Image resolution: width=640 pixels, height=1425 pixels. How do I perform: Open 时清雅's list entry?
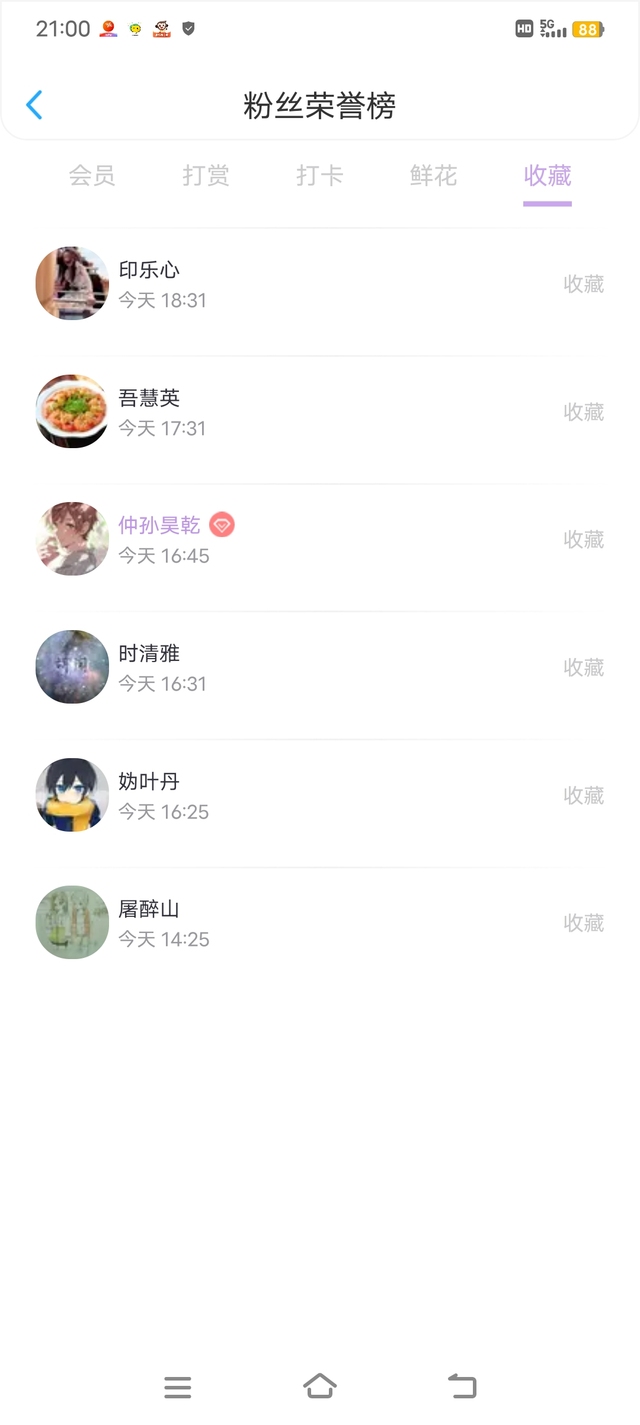(320, 668)
